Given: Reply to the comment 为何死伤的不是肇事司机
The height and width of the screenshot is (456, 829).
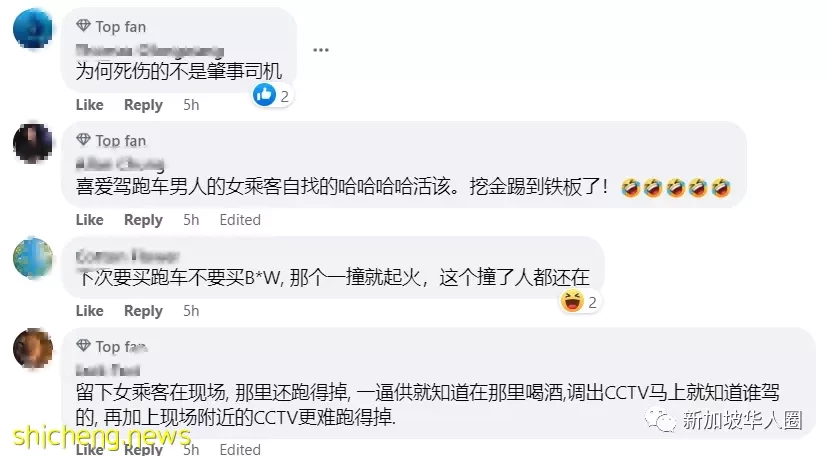Looking at the screenshot, I should click(x=143, y=105).
